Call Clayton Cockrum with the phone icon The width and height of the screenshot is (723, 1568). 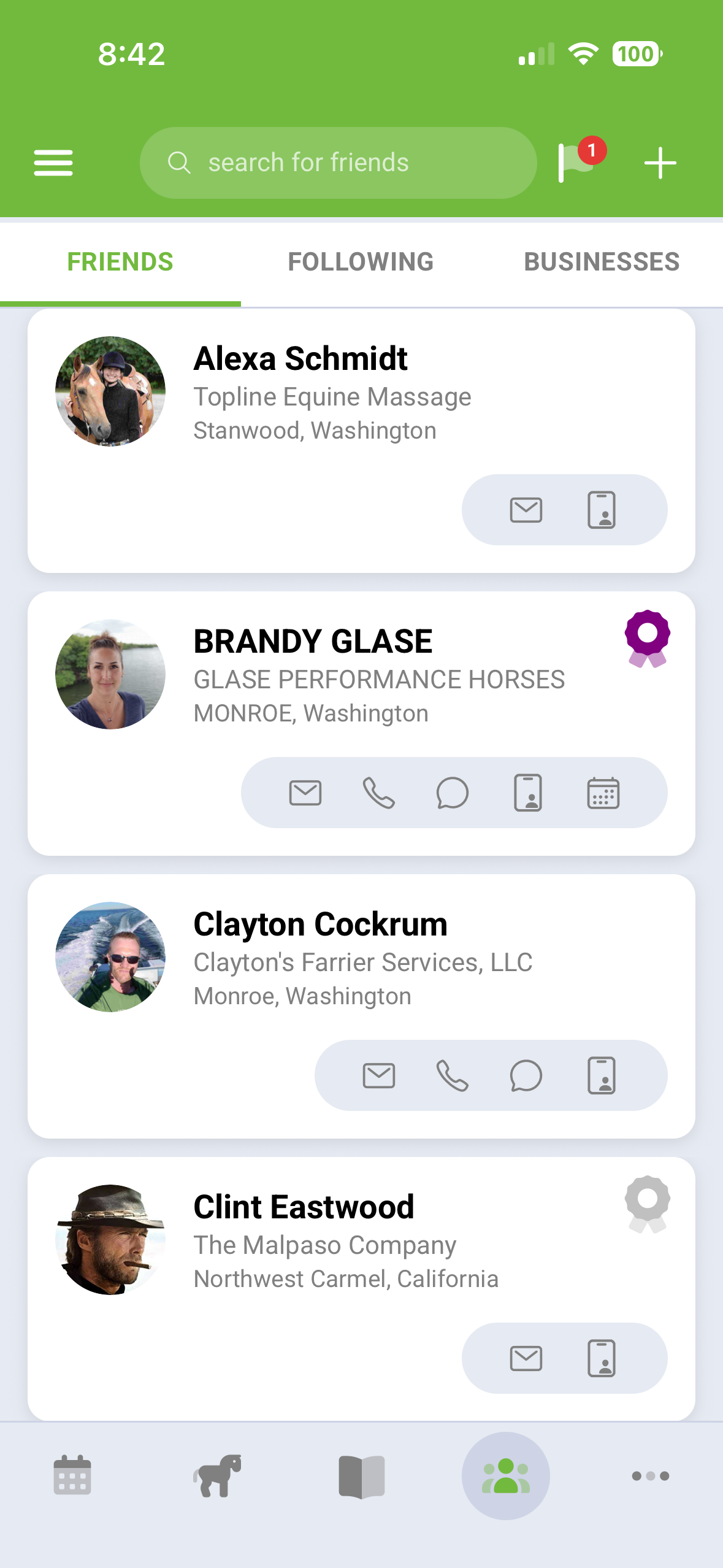pos(453,1075)
